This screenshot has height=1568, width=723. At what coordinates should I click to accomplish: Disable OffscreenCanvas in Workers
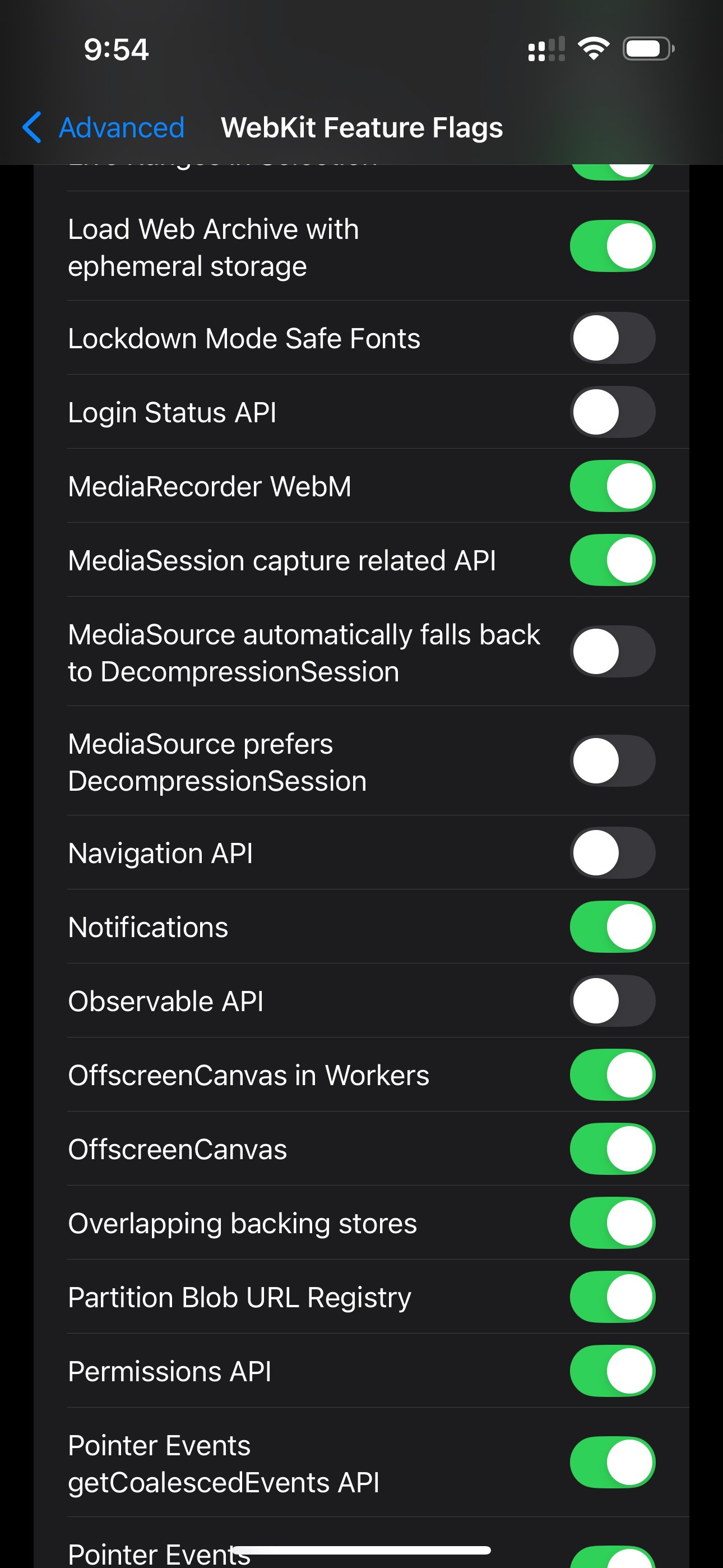tap(612, 1075)
